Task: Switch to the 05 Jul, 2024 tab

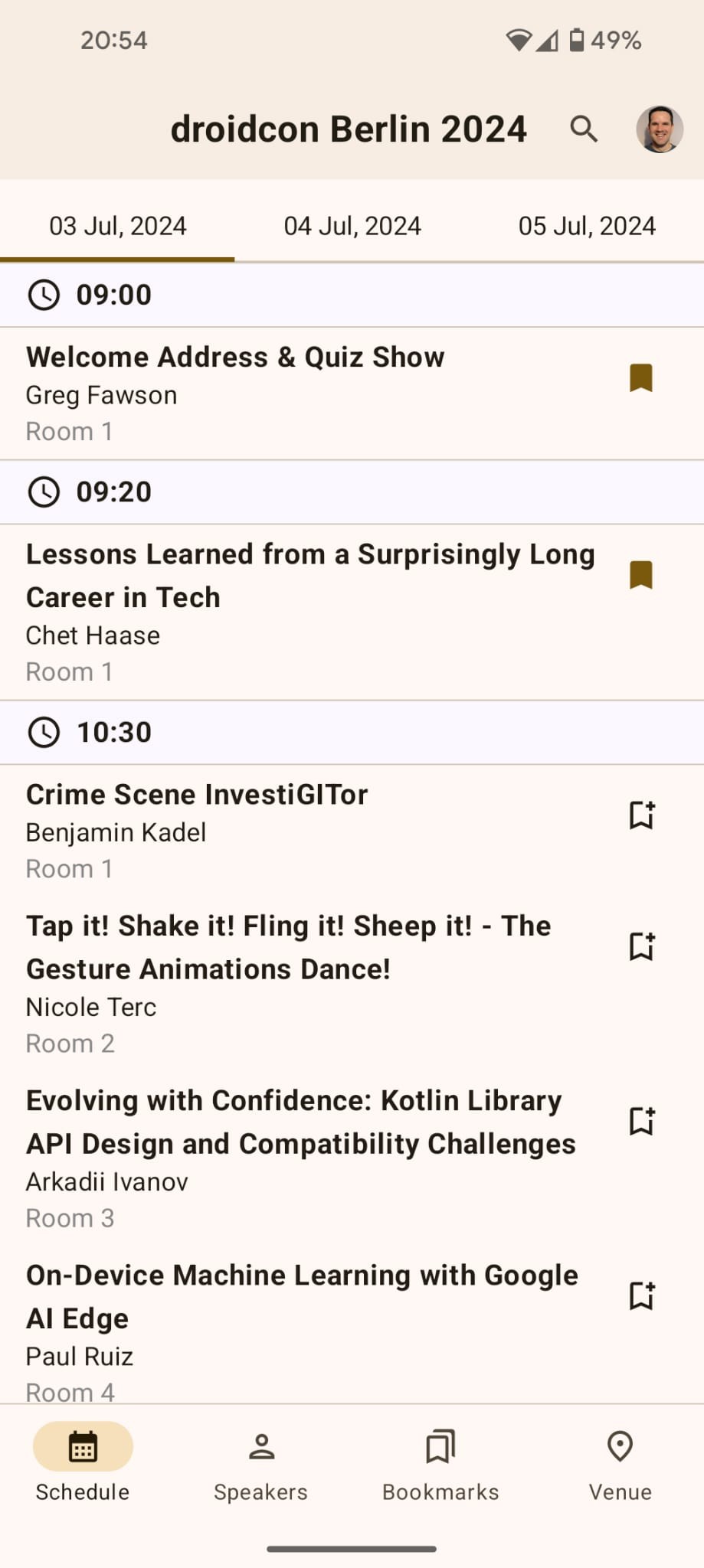Action: 587,226
